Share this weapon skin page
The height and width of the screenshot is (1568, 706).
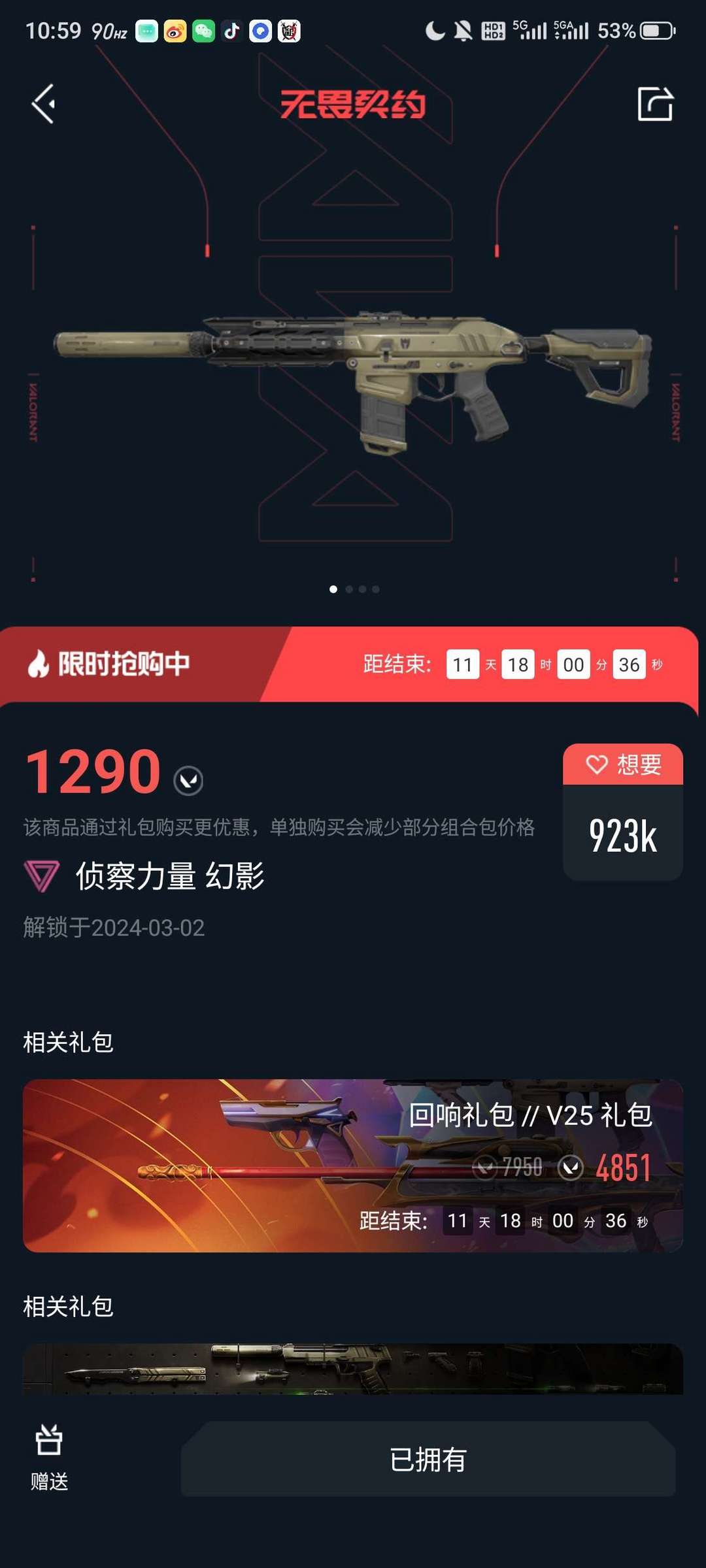655,104
